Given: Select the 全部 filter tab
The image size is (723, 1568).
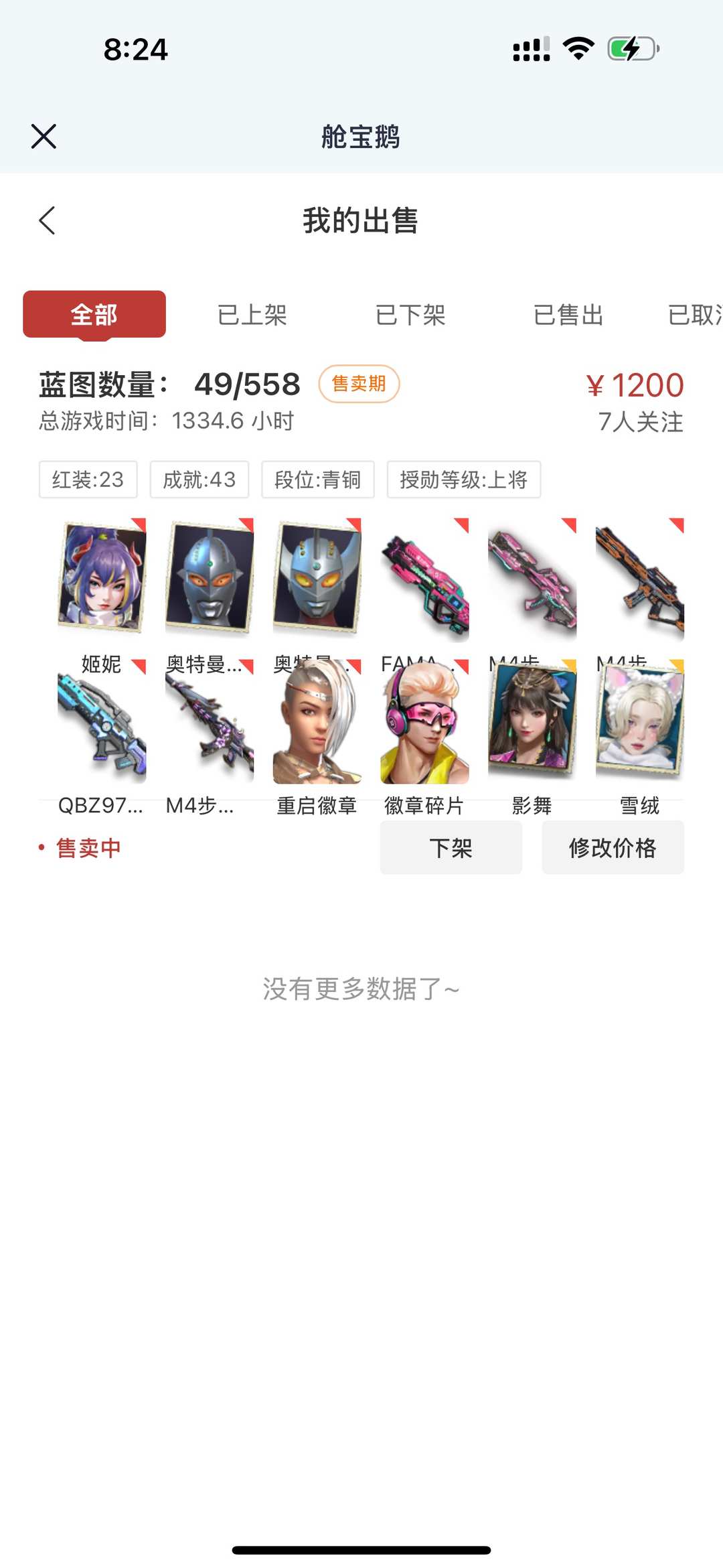Looking at the screenshot, I should pyautogui.click(x=94, y=315).
